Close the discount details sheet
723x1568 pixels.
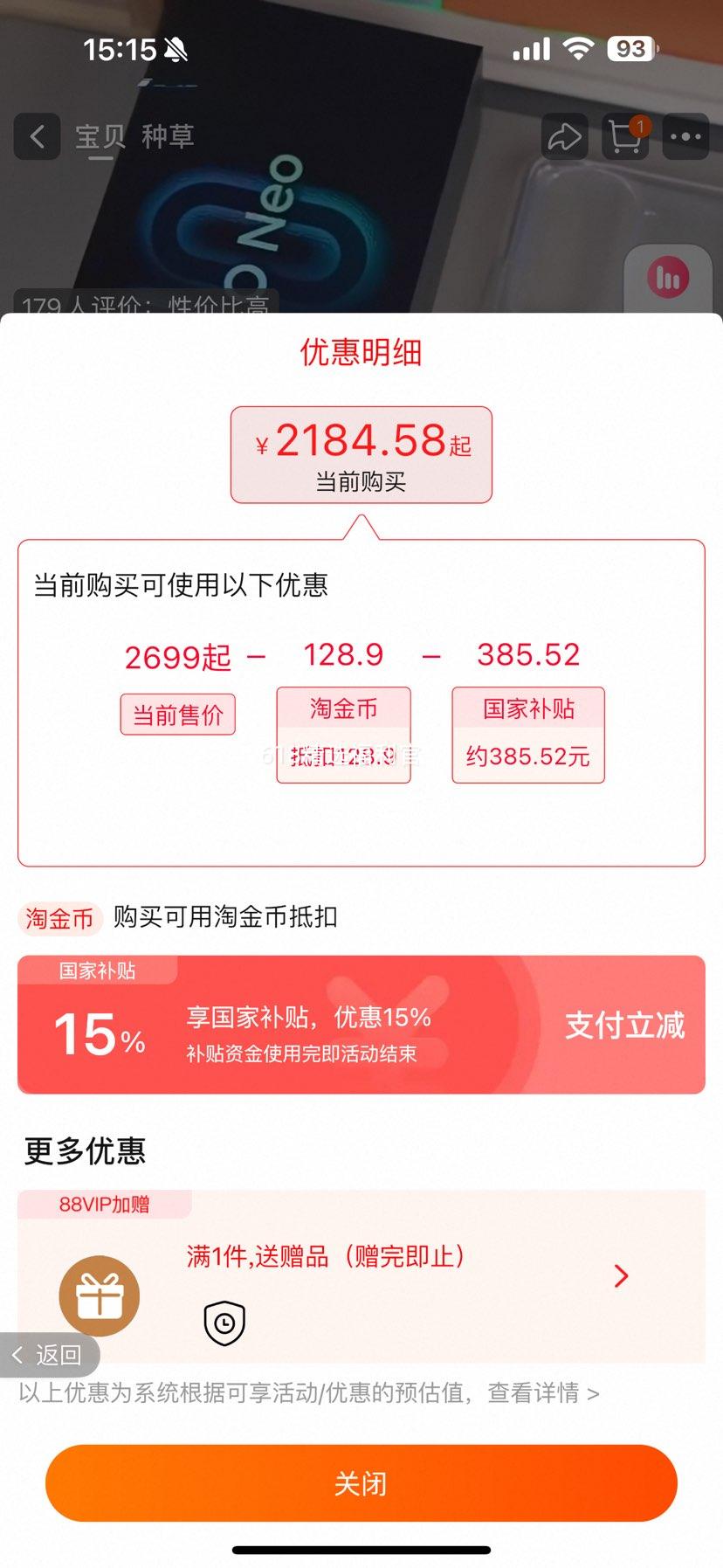click(x=361, y=1482)
